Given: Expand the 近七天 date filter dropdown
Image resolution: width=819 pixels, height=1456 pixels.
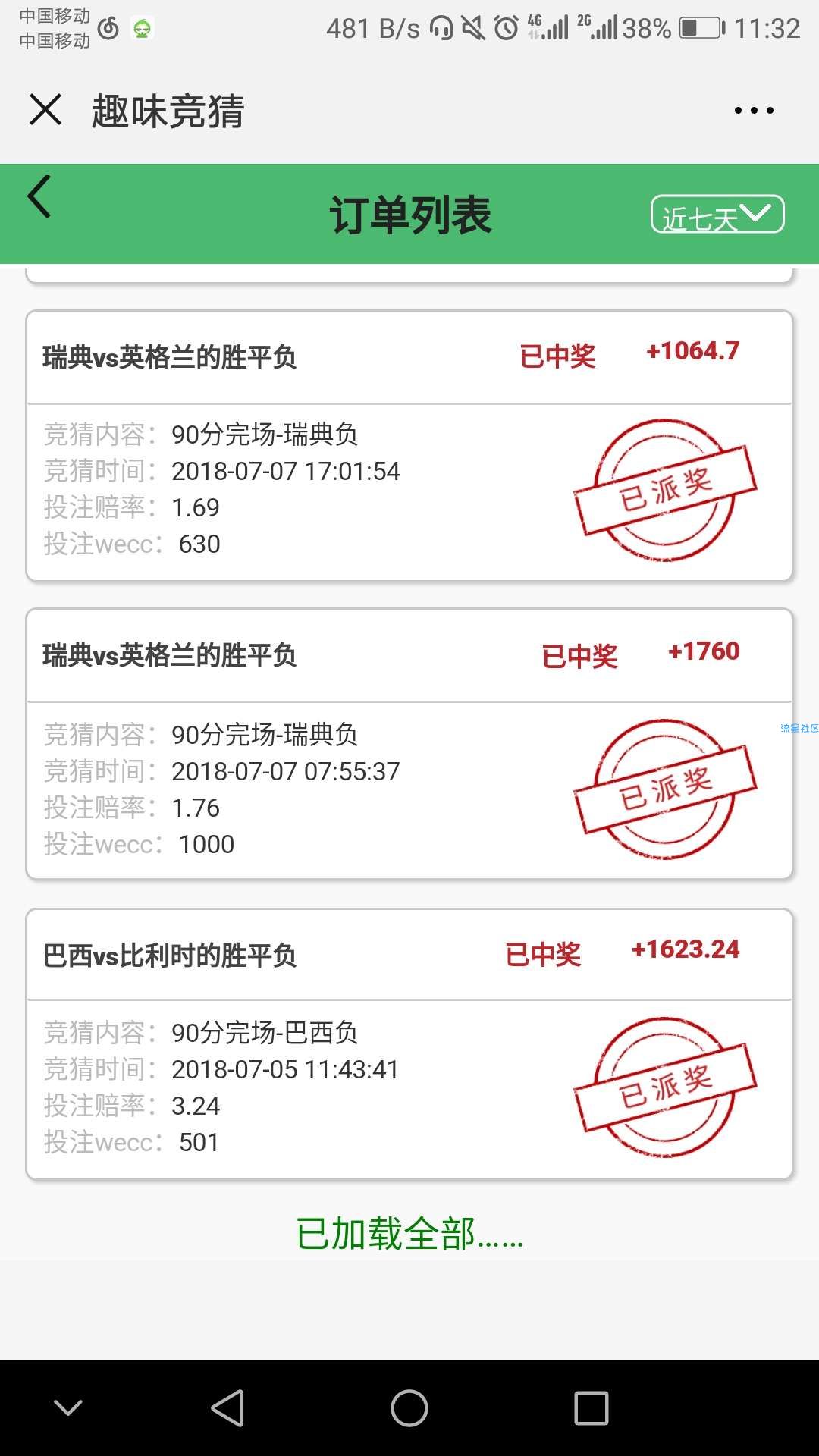Looking at the screenshot, I should pyautogui.click(x=717, y=215).
